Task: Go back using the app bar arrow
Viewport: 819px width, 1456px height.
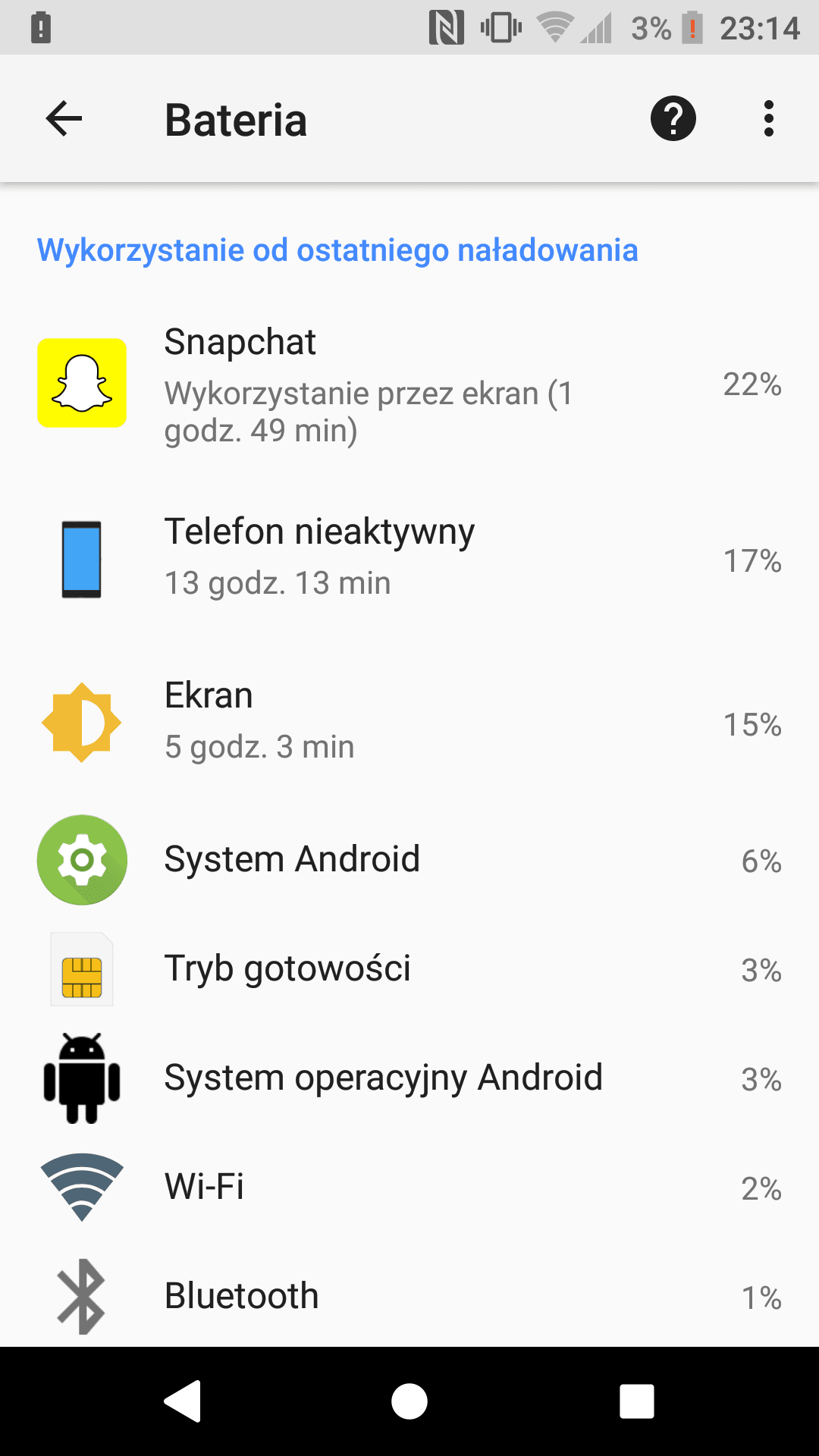Action: pos(64,119)
